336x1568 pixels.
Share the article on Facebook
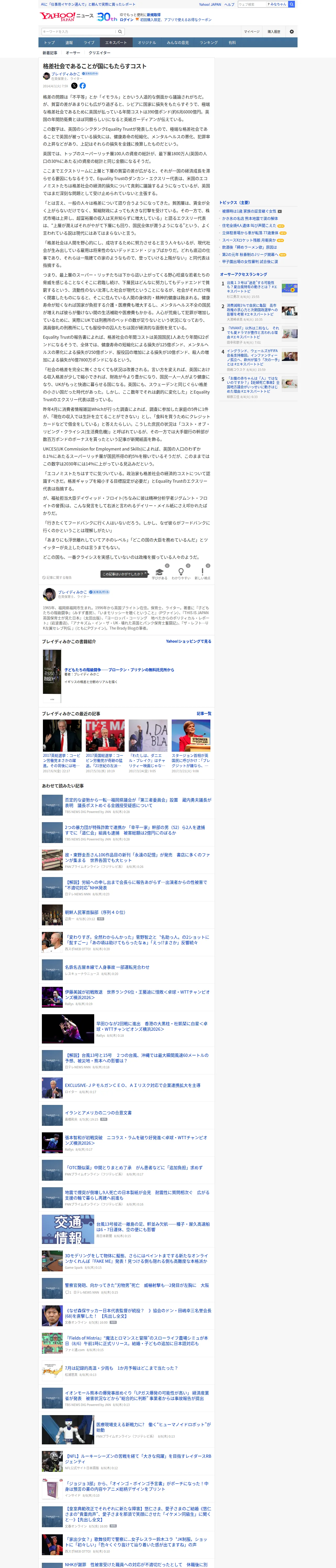tap(83, 86)
